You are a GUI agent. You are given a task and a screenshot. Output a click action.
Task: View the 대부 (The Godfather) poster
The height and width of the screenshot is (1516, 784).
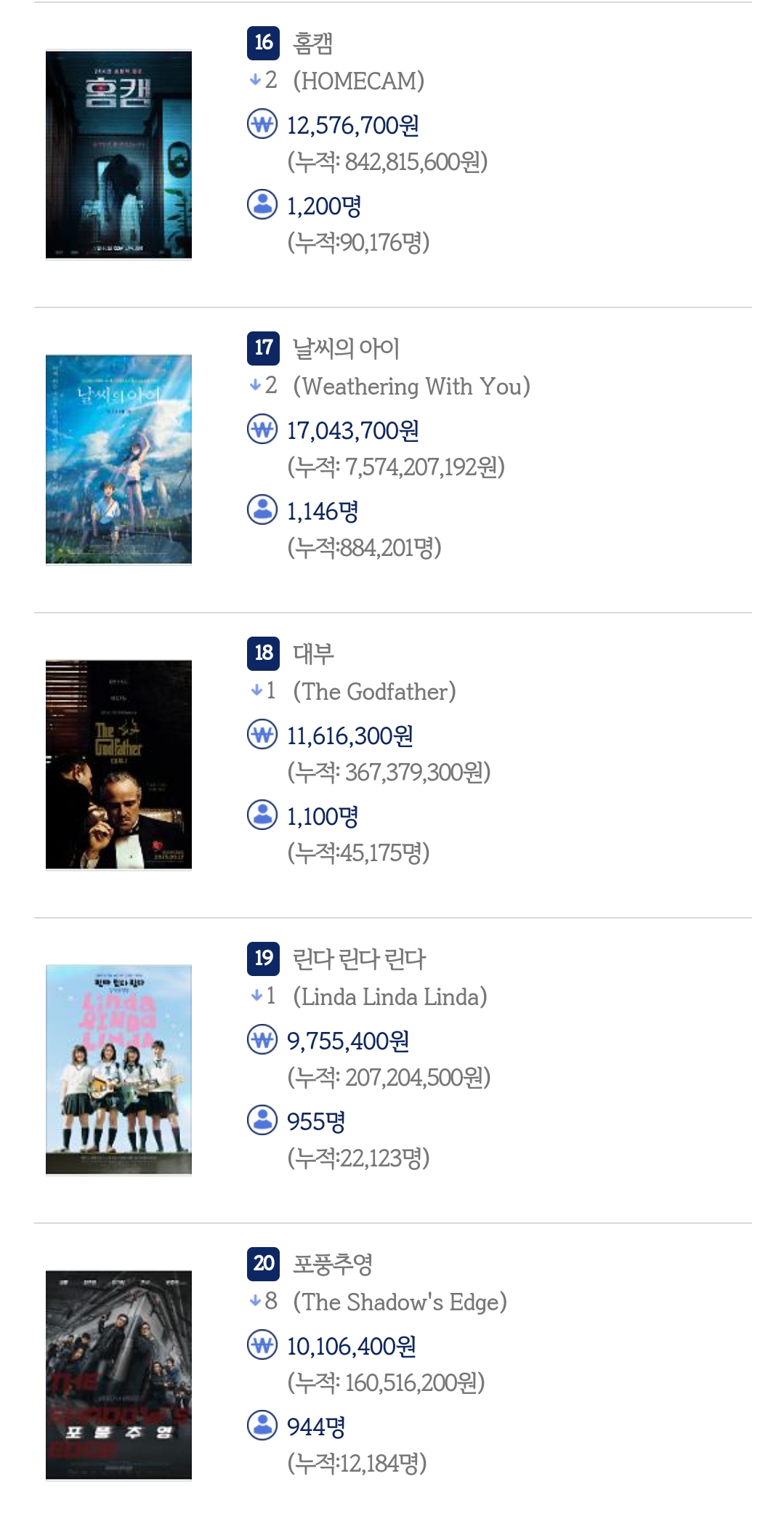point(118,765)
